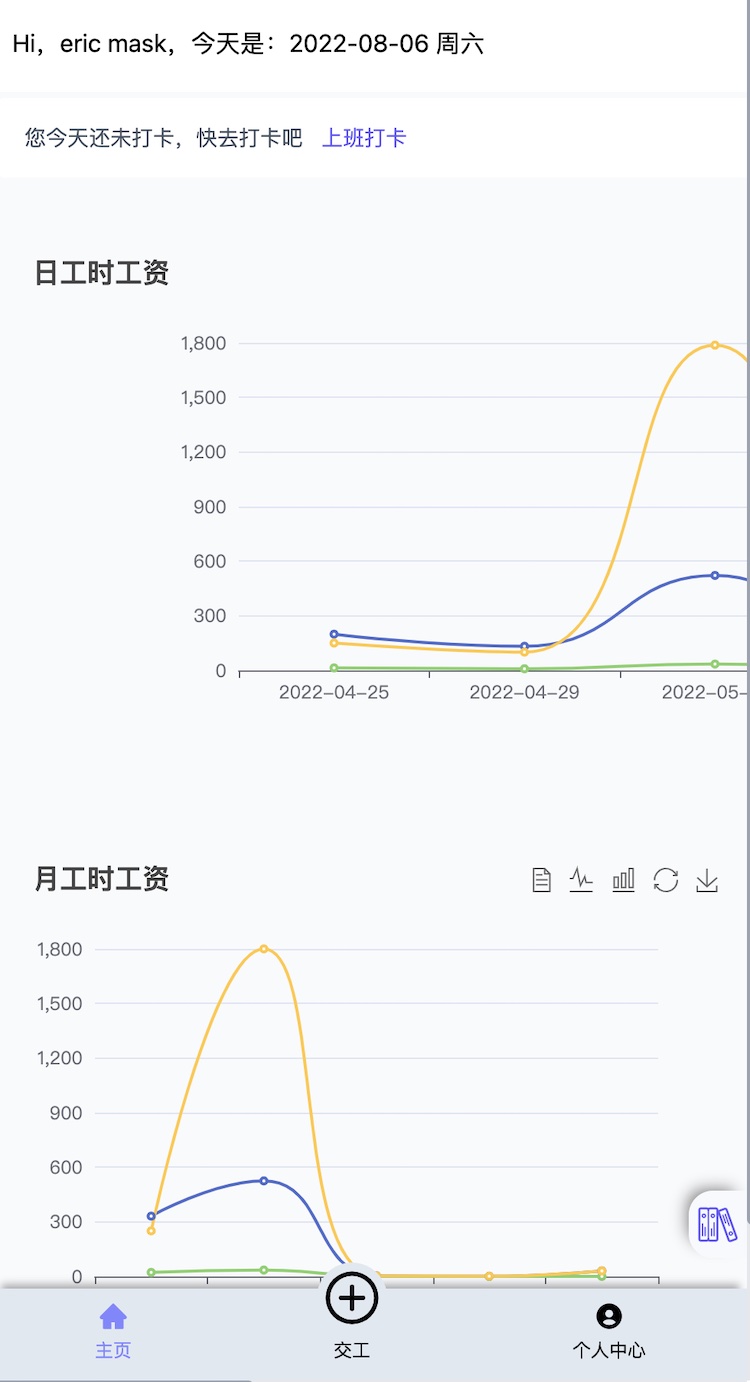Expand details for 2022-04-29 data point

coord(525,646)
